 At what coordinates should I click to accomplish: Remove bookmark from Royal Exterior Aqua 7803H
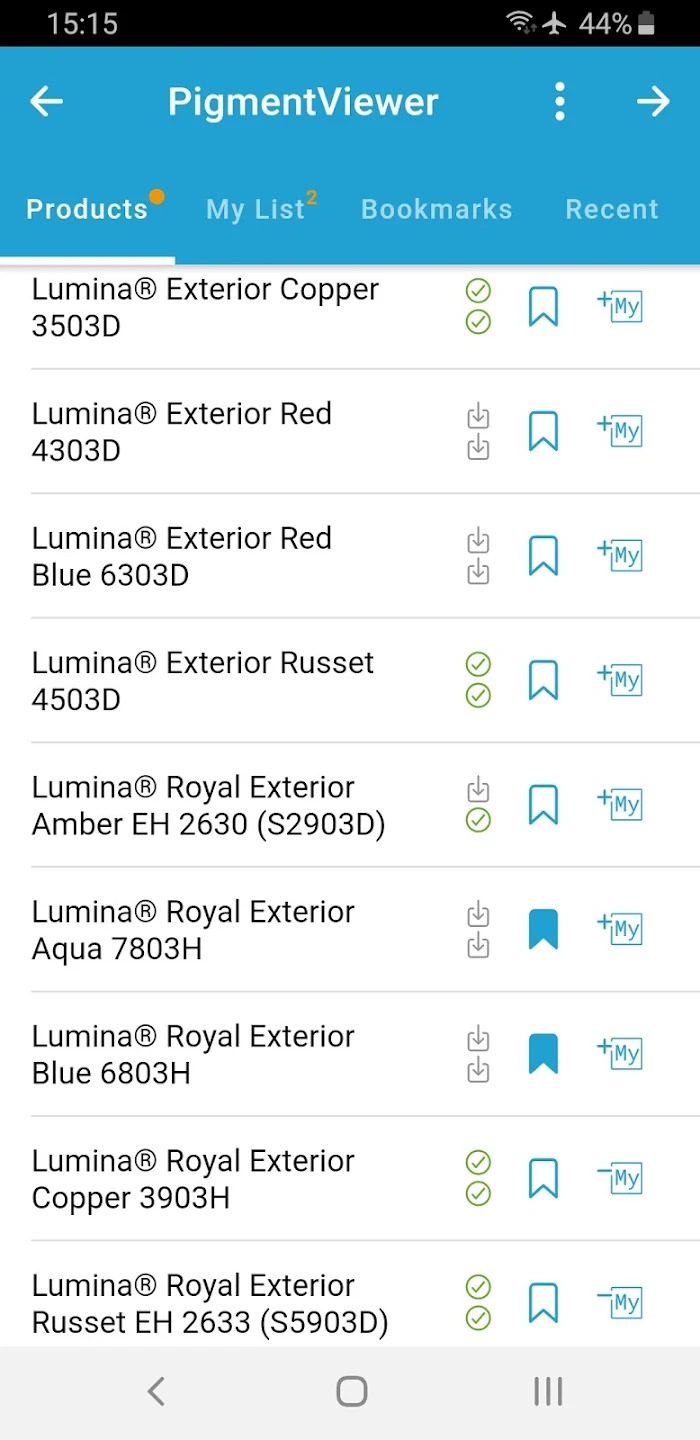(x=543, y=929)
